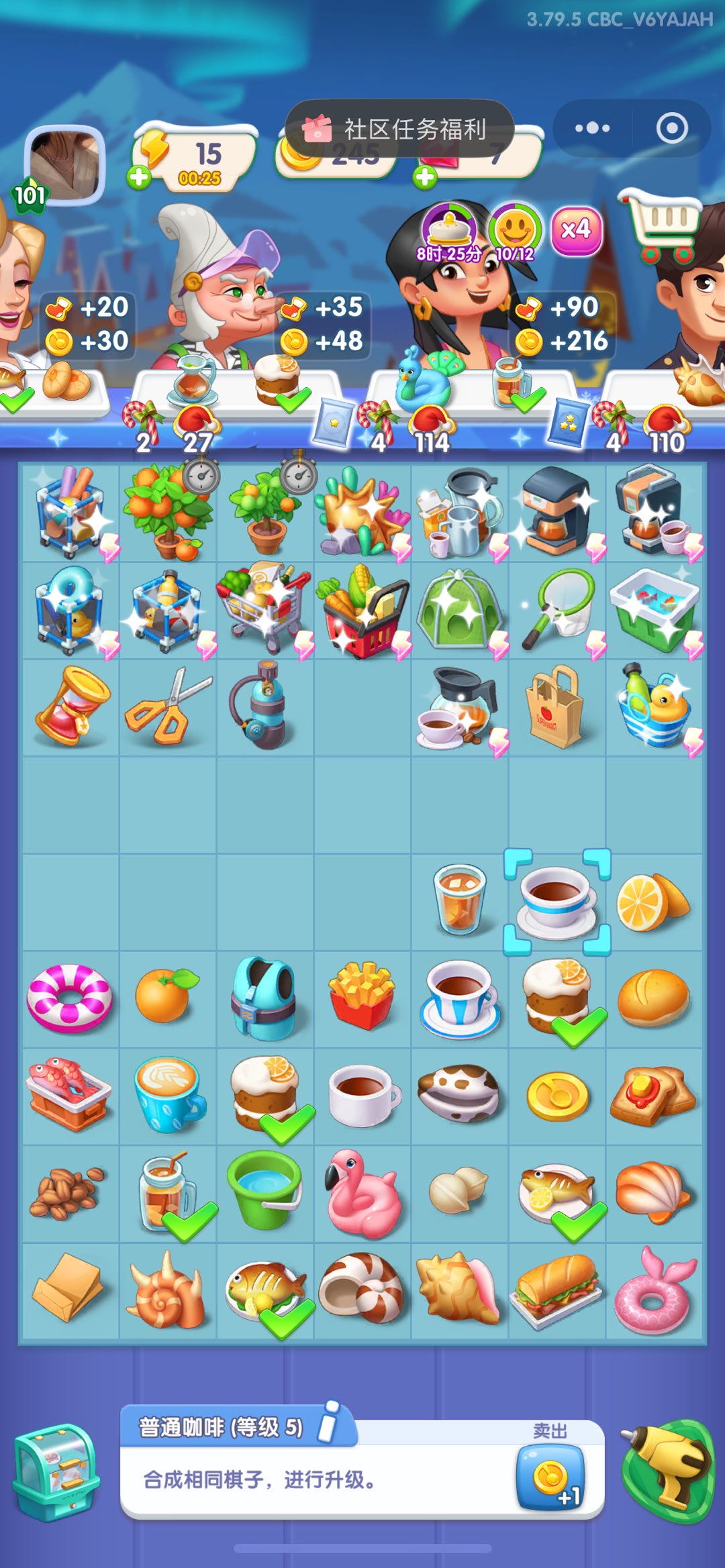This screenshot has height=1568, width=725.
Task: Open the 社区任务福利 banner
Action: tap(399, 129)
